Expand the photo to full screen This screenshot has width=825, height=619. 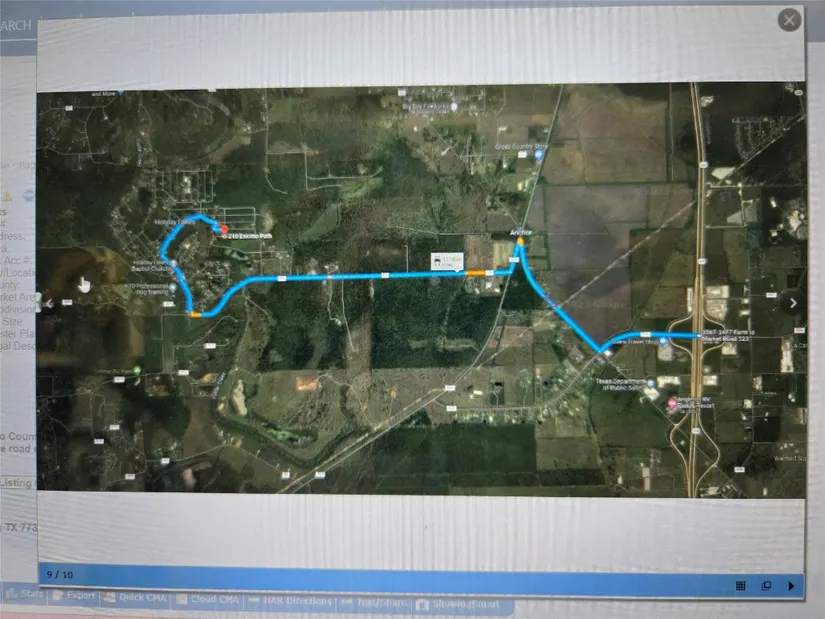[x=766, y=586]
